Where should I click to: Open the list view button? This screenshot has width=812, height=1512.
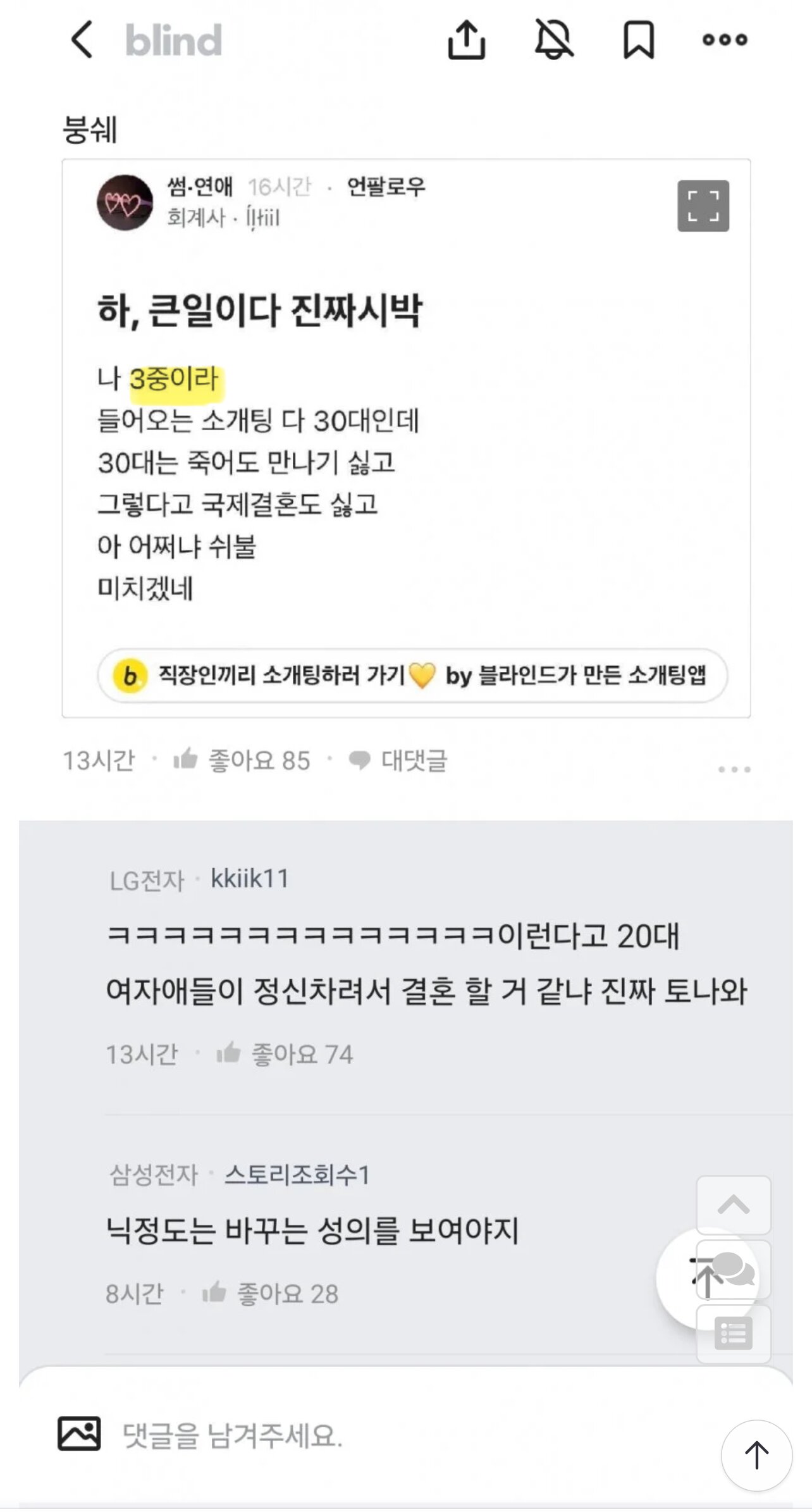[x=734, y=1334]
